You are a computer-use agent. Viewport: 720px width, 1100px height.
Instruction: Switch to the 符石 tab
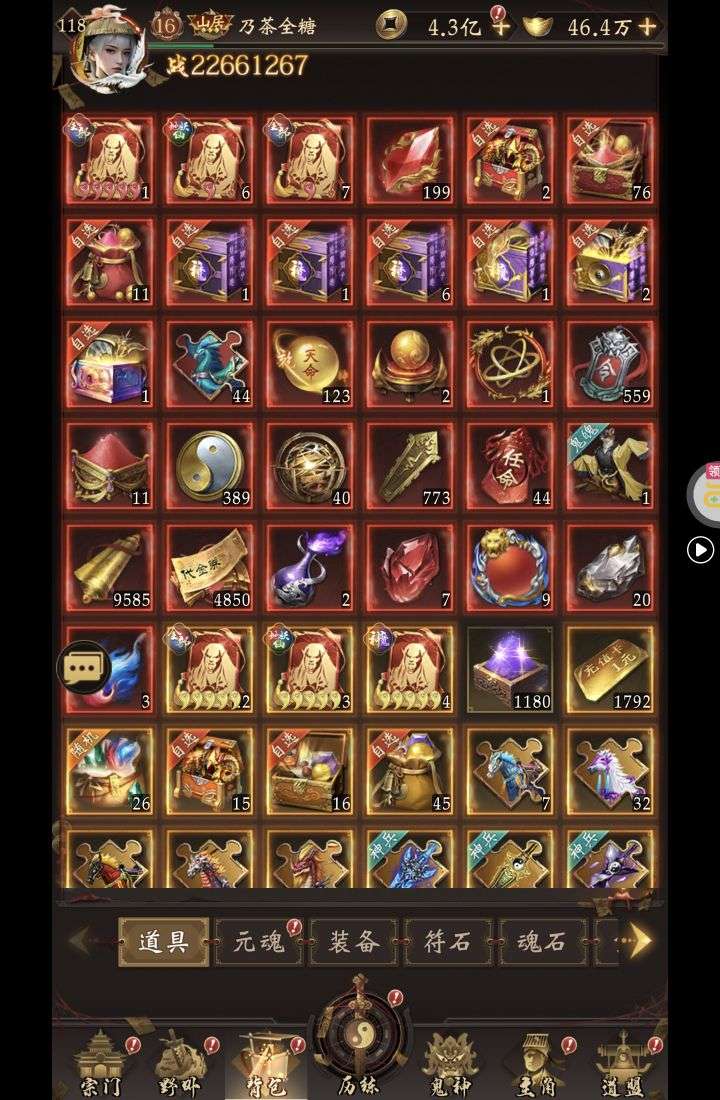tap(448, 942)
